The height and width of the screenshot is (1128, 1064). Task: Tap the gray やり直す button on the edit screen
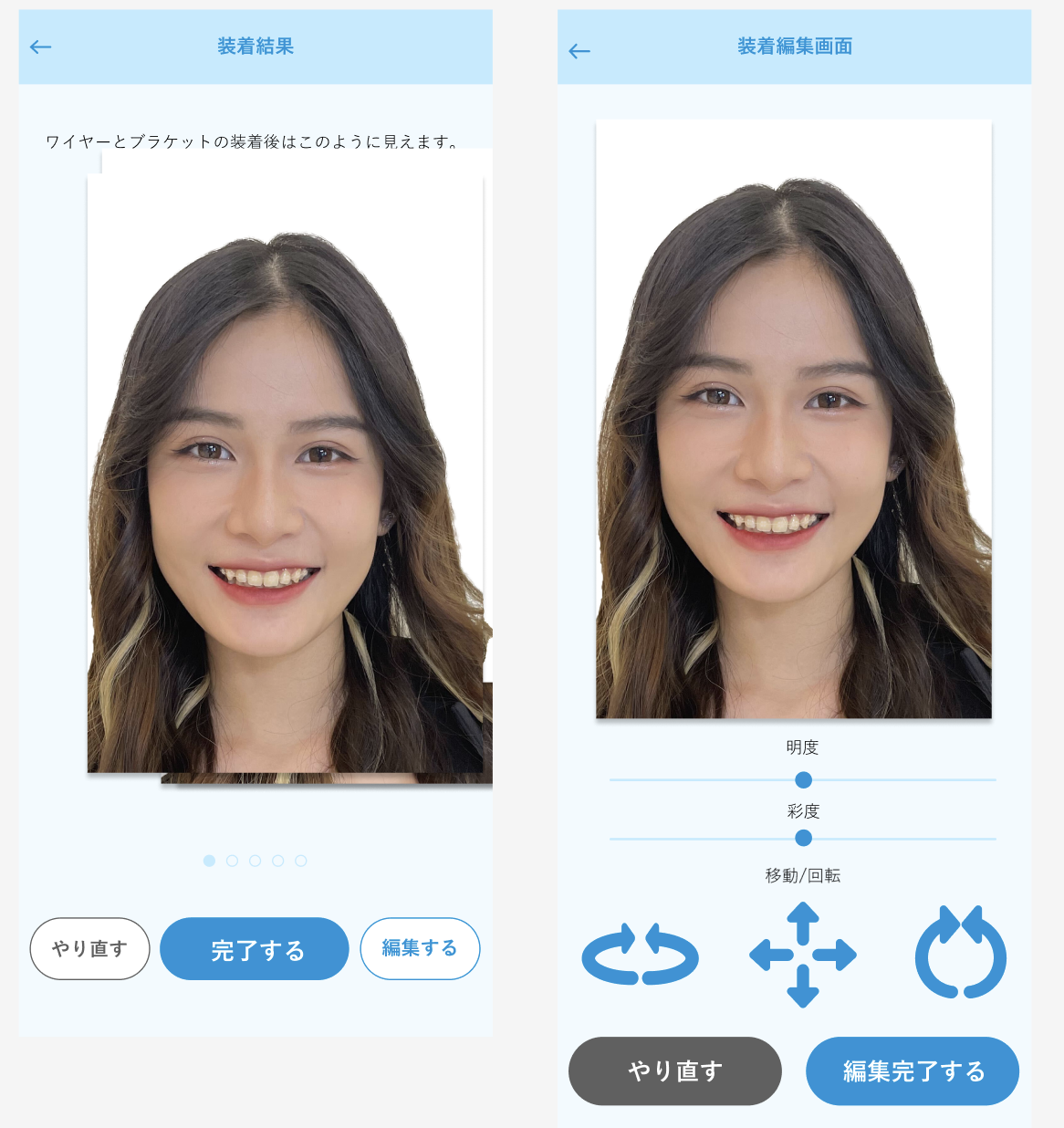(675, 1071)
